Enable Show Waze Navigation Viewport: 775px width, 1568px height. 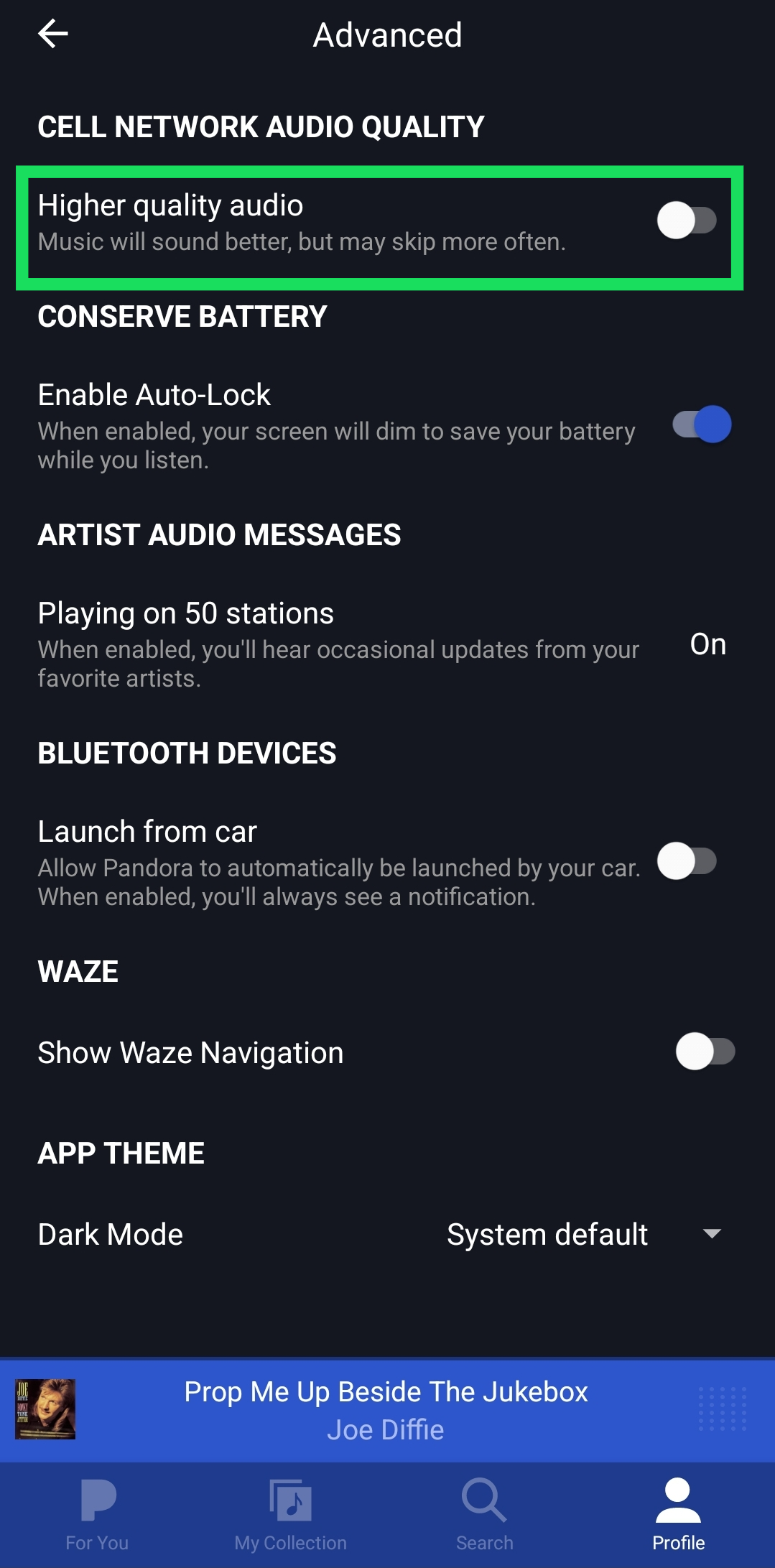[x=705, y=1052]
